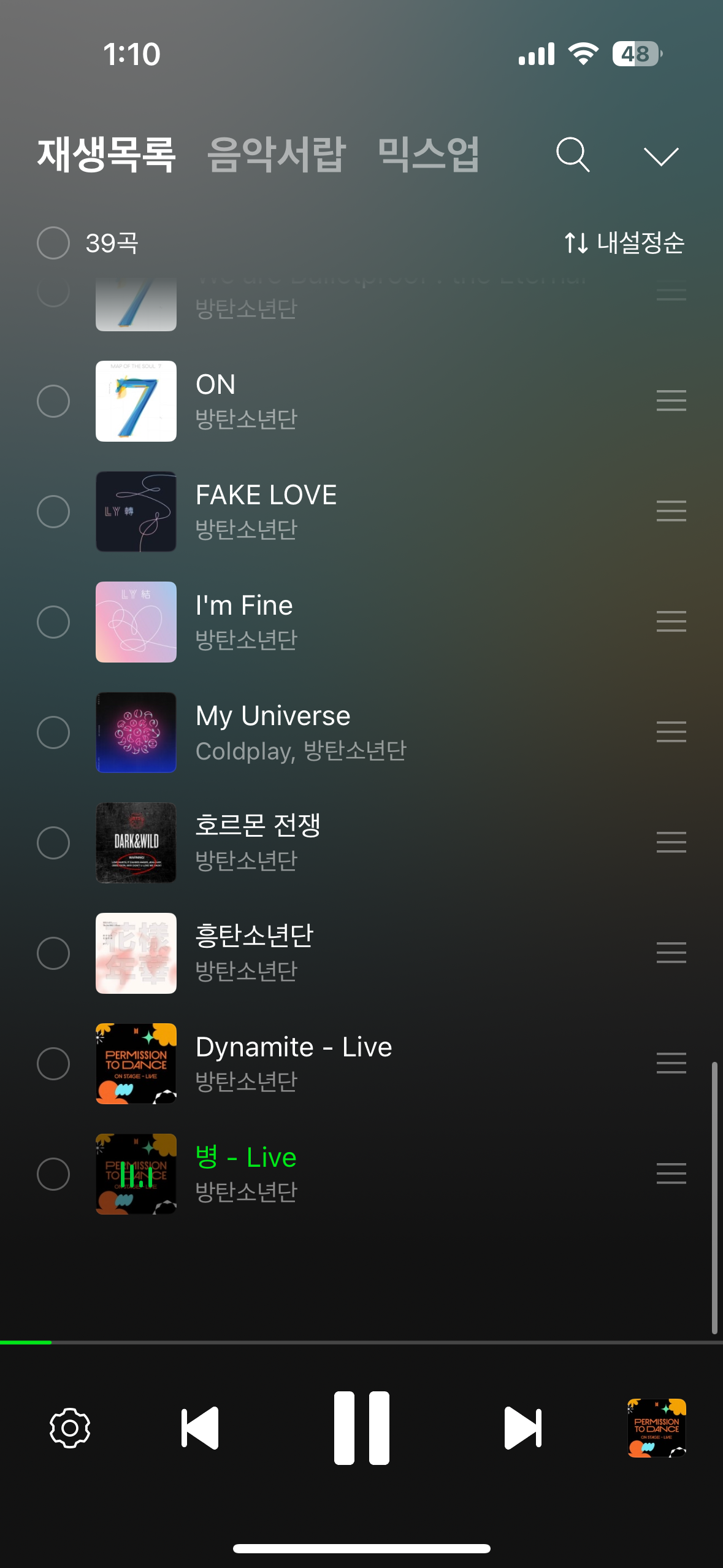The image size is (723, 1568).
Task: Open search with the magnifier icon
Action: pyautogui.click(x=573, y=155)
